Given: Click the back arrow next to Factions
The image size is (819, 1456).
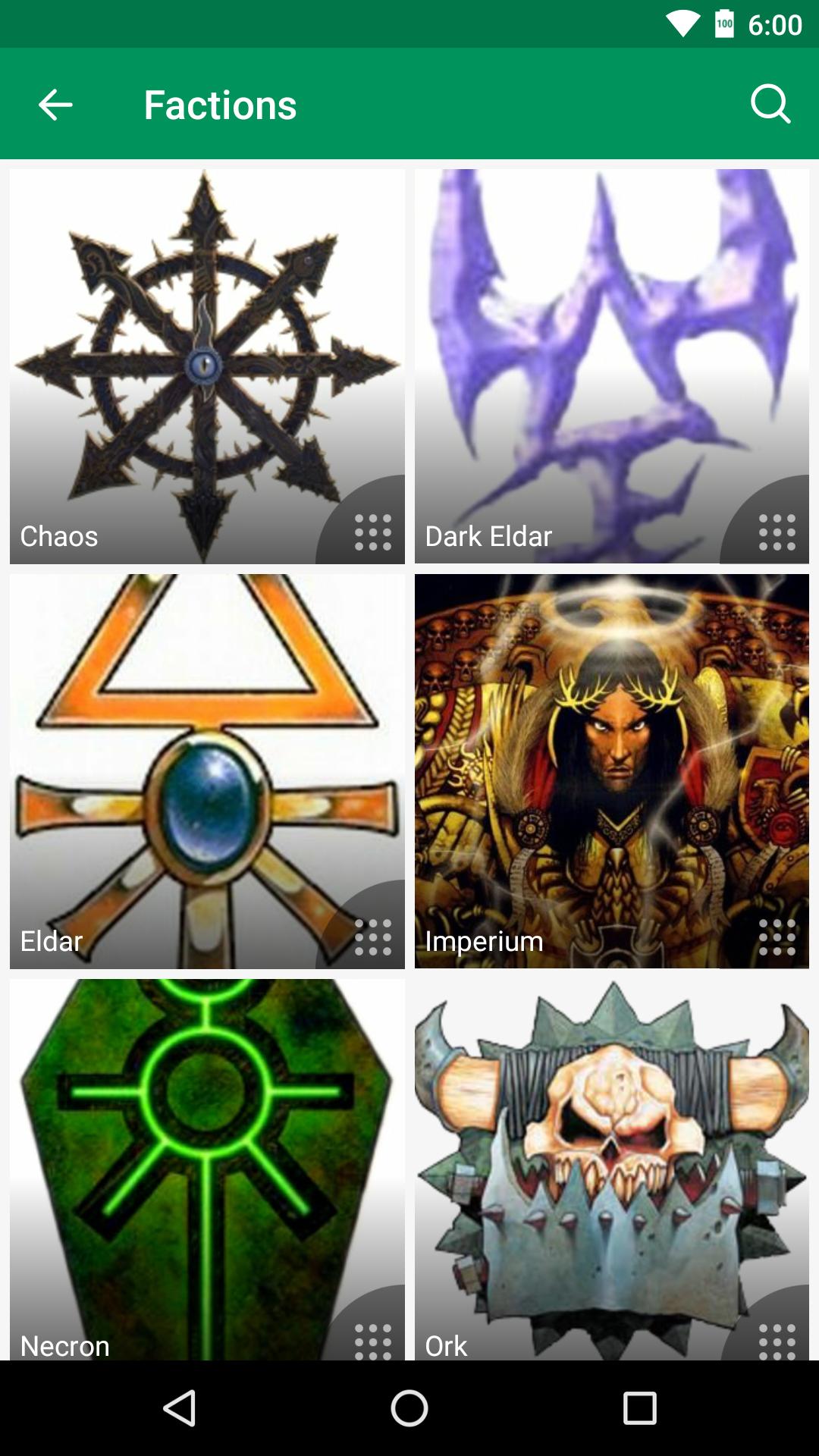Looking at the screenshot, I should [53, 105].
